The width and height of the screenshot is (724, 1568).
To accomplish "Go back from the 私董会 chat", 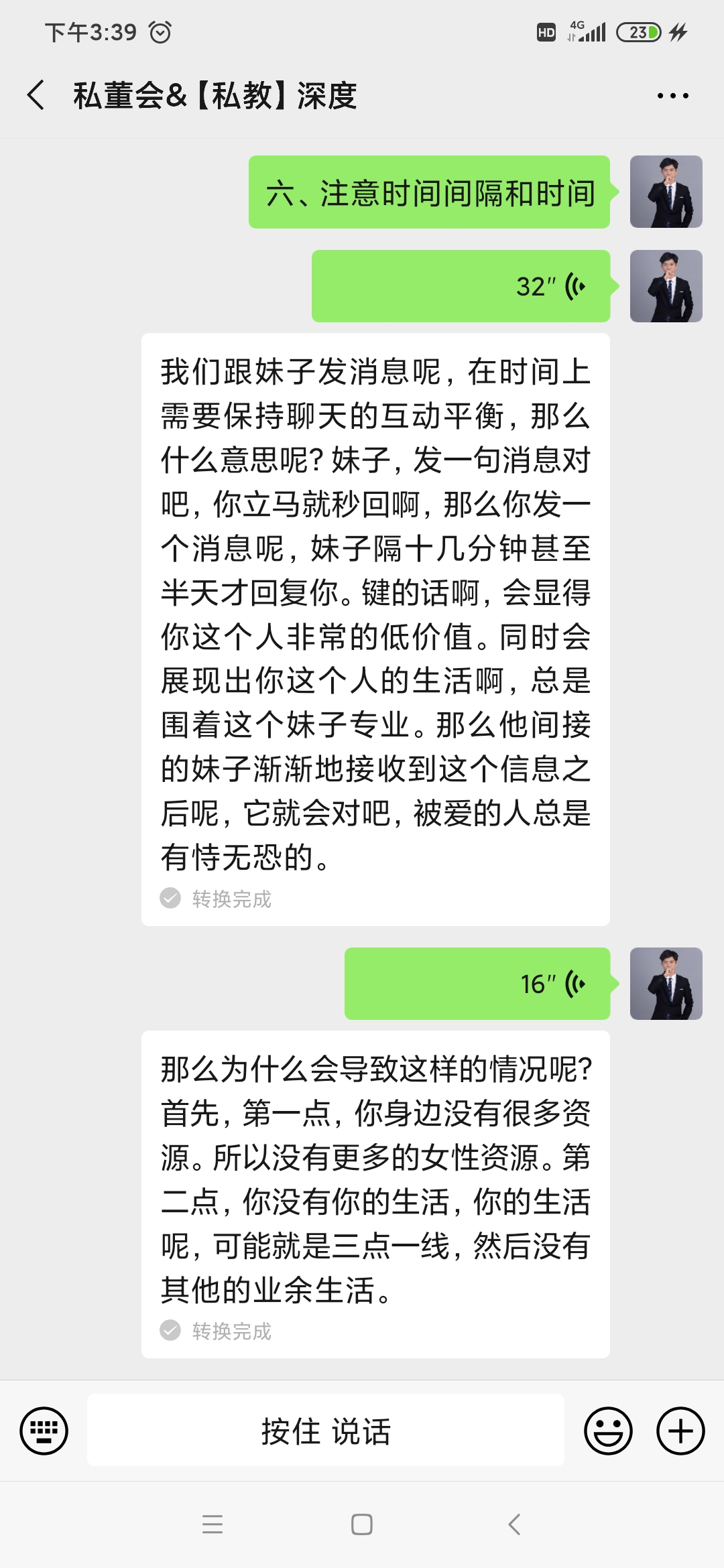I will pos(37,95).
